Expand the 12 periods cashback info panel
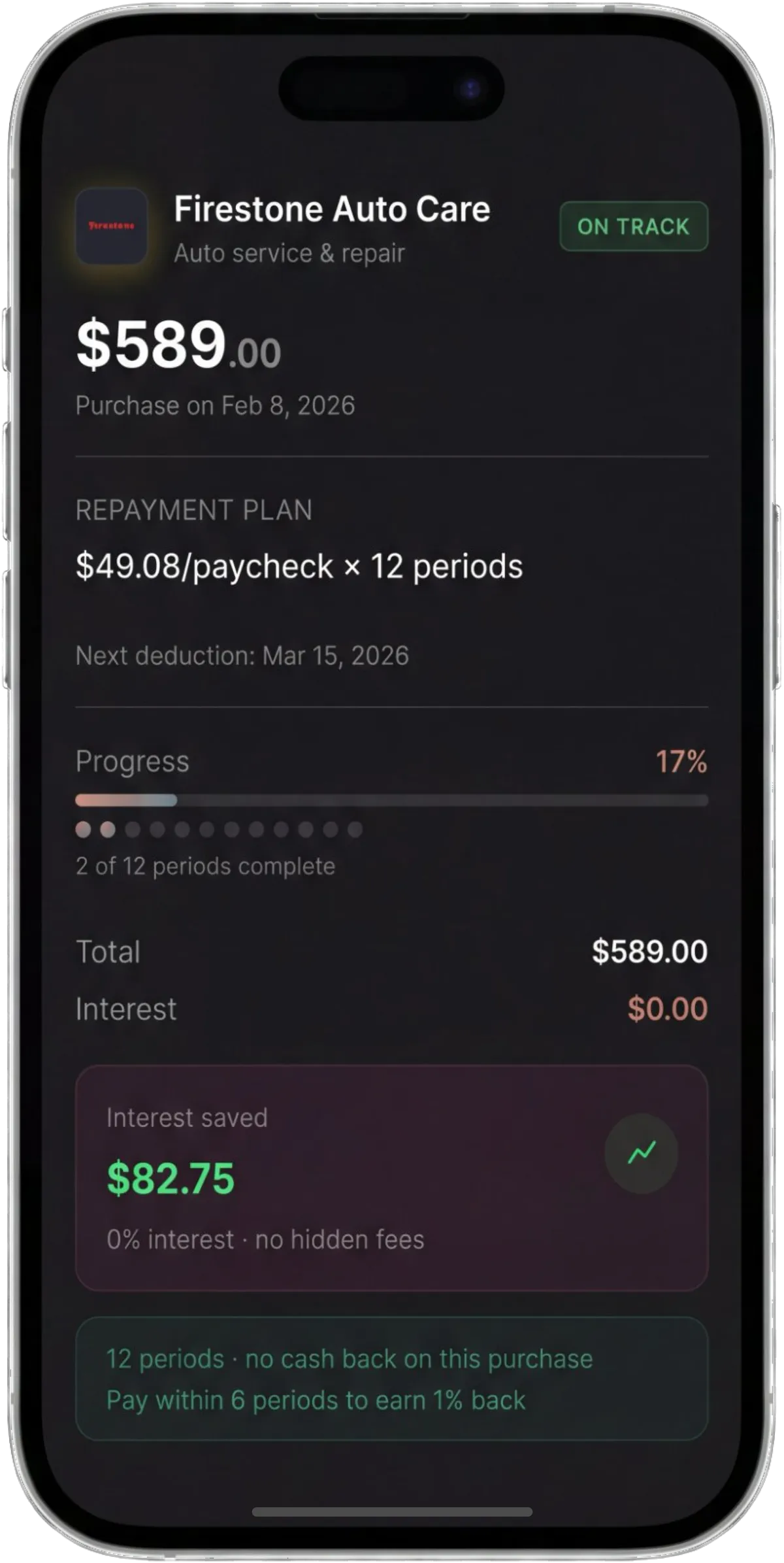 (x=392, y=1379)
